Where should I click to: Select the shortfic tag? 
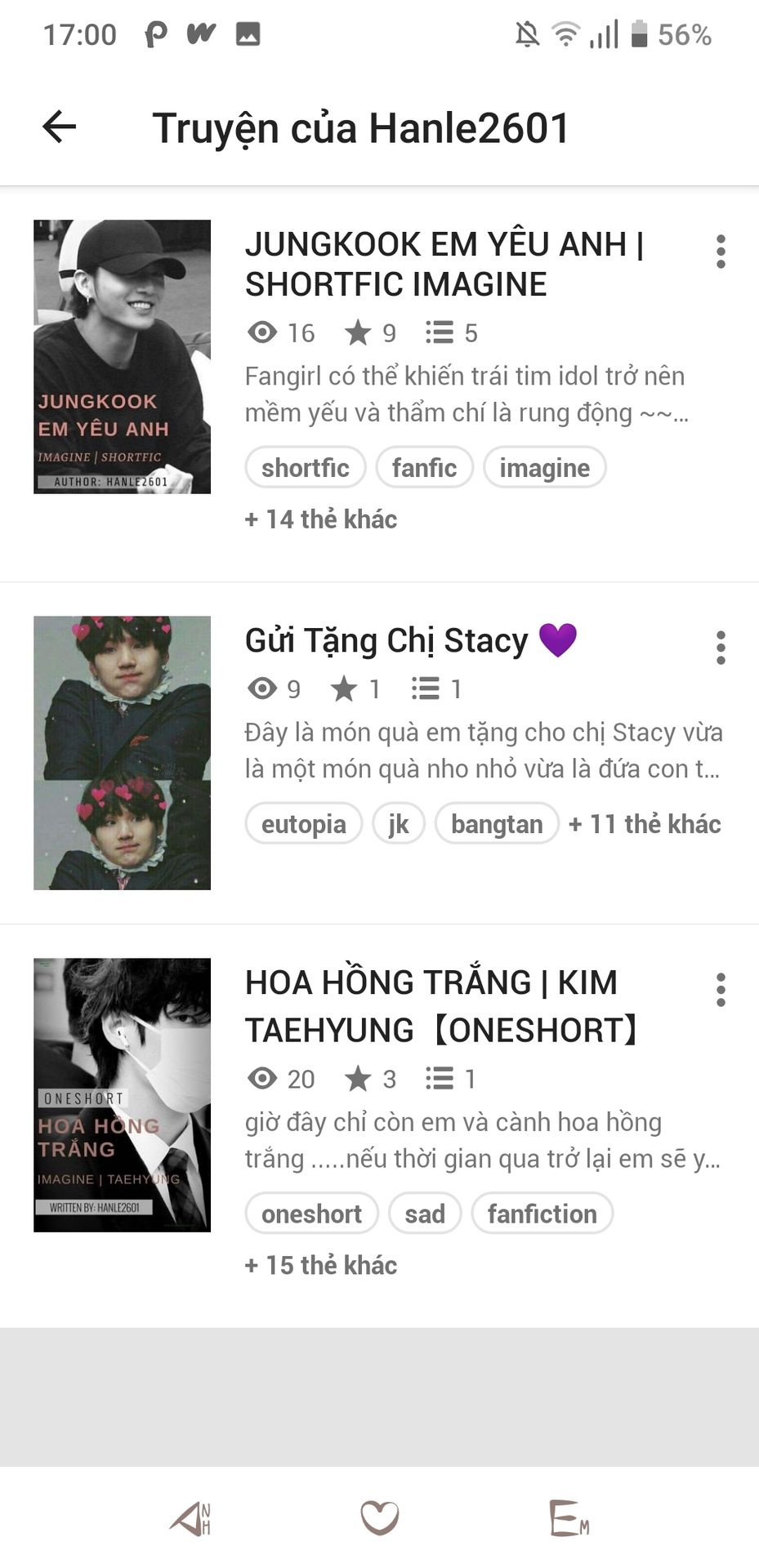(x=305, y=467)
